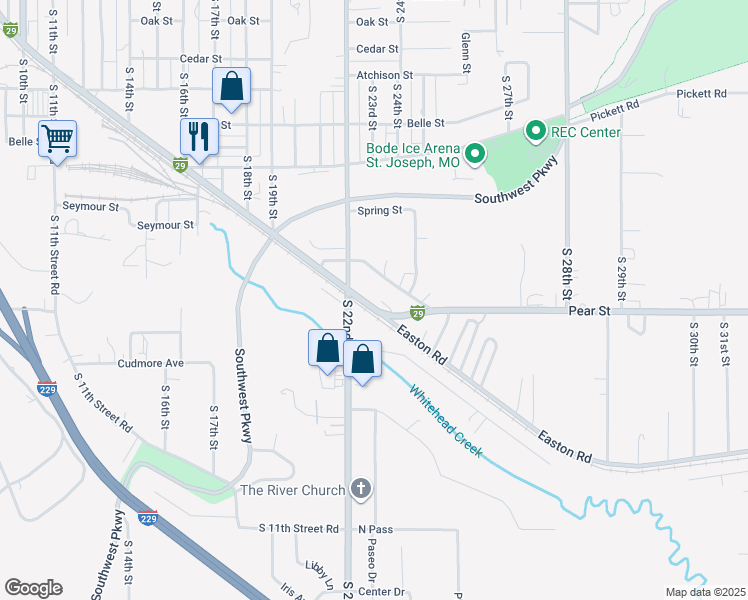Tap the Bode Ice Arena marker
748x600 pixels.
click(x=475, y=154)
